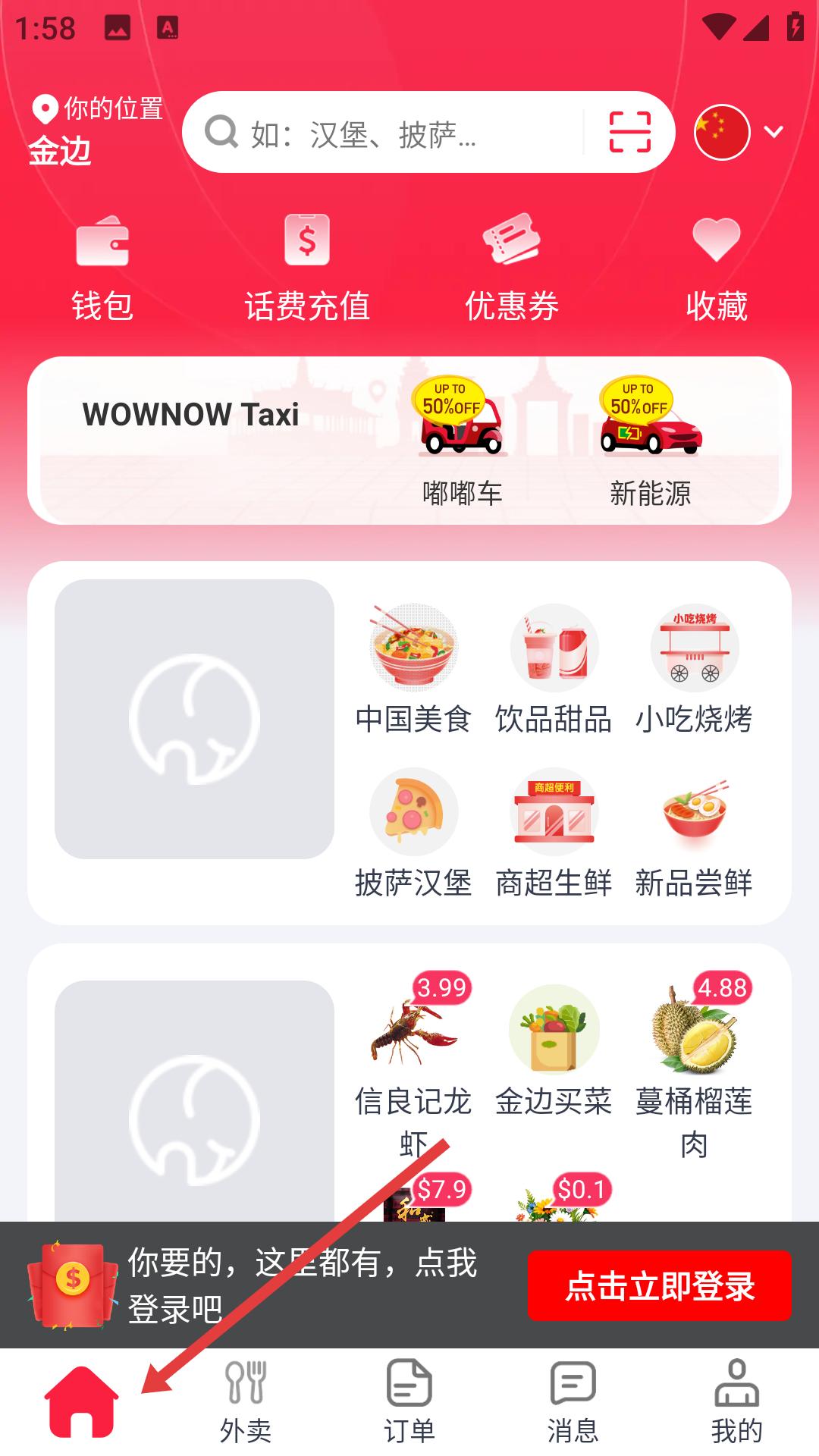Open 话费充值 top-up
Screen dimensions: 819x1456
click(x=307, y=270)
